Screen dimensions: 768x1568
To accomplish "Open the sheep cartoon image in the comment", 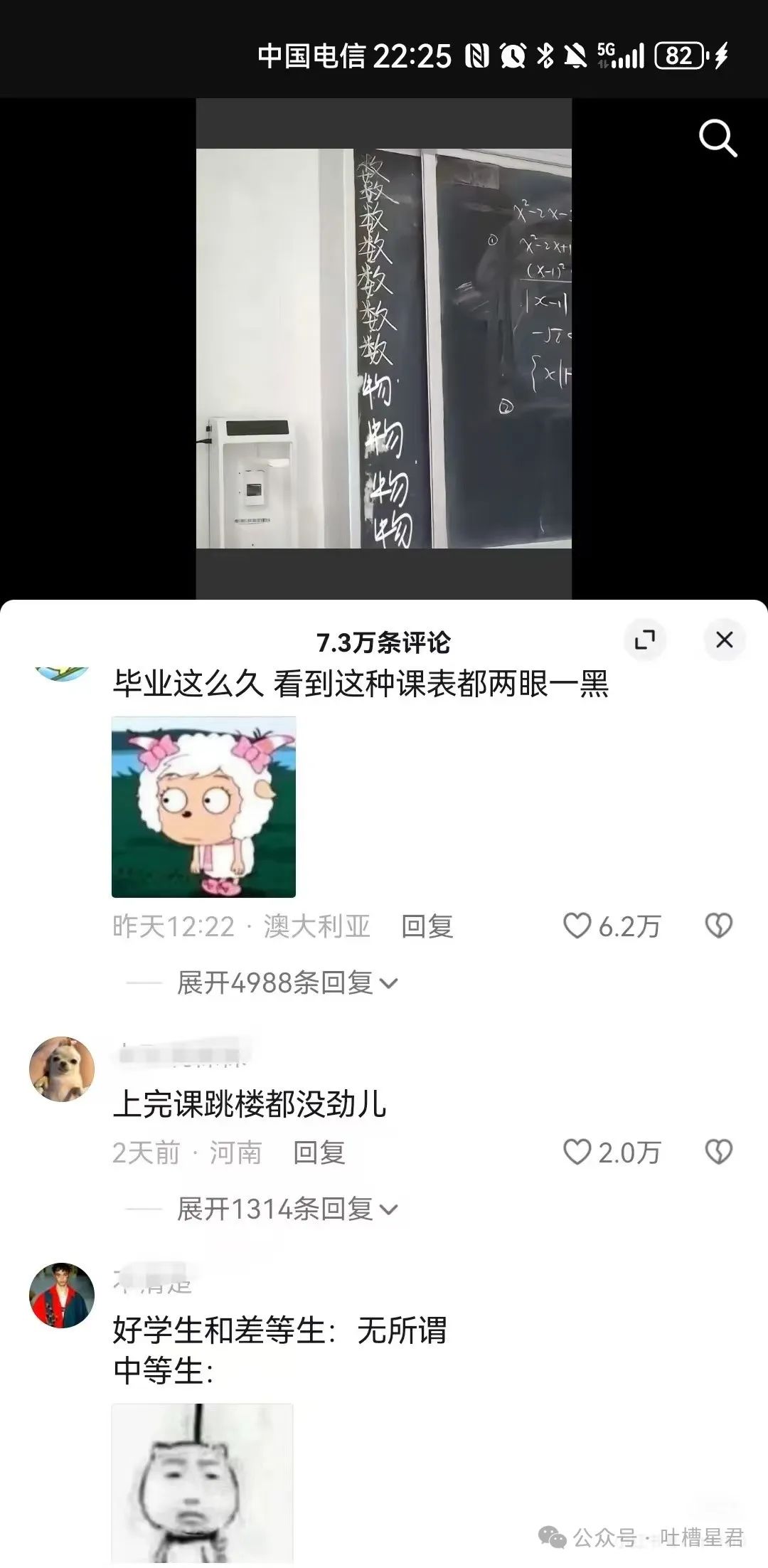I will point(203,807).
